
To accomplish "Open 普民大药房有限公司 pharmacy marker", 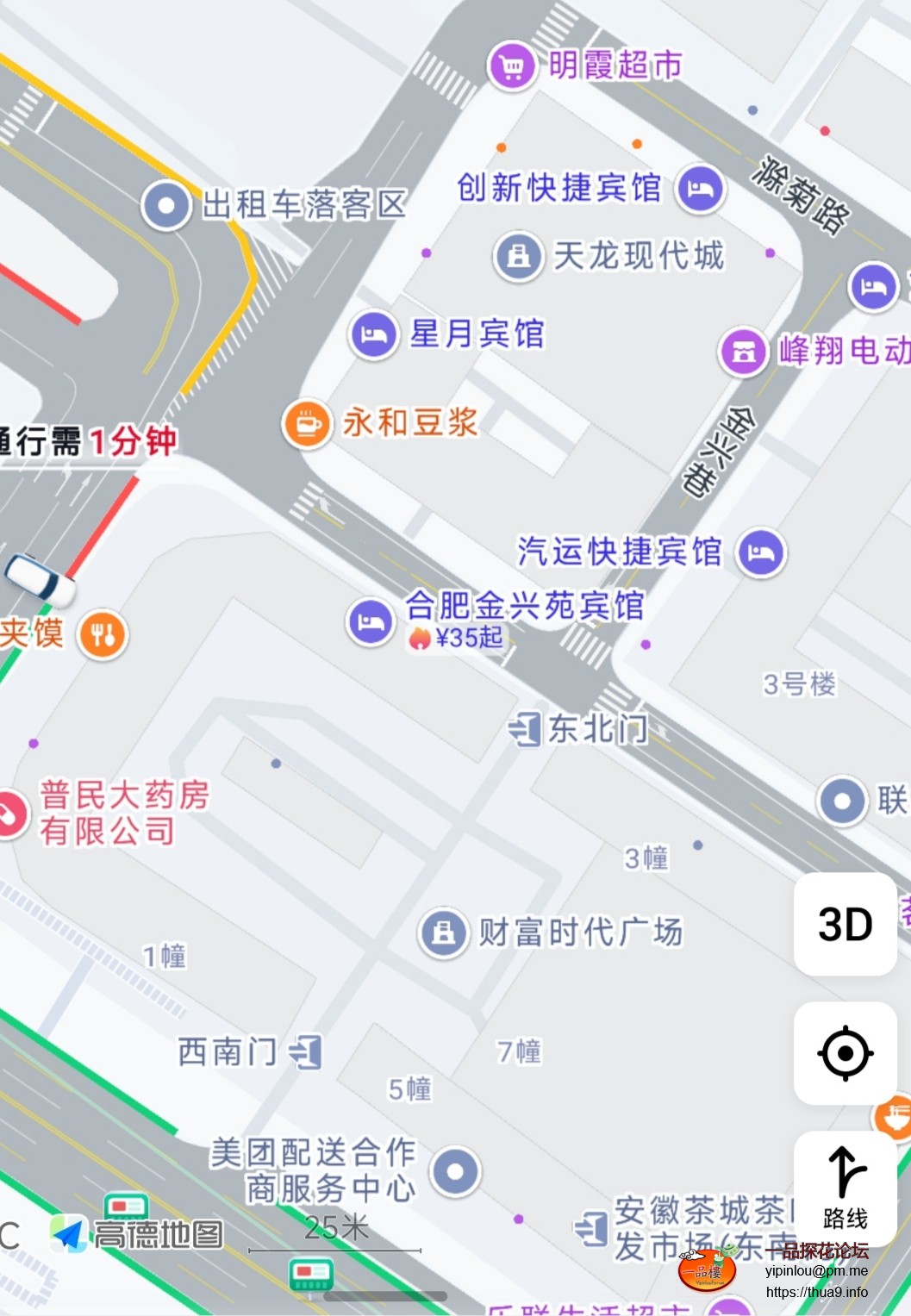I will click(10, 813).
